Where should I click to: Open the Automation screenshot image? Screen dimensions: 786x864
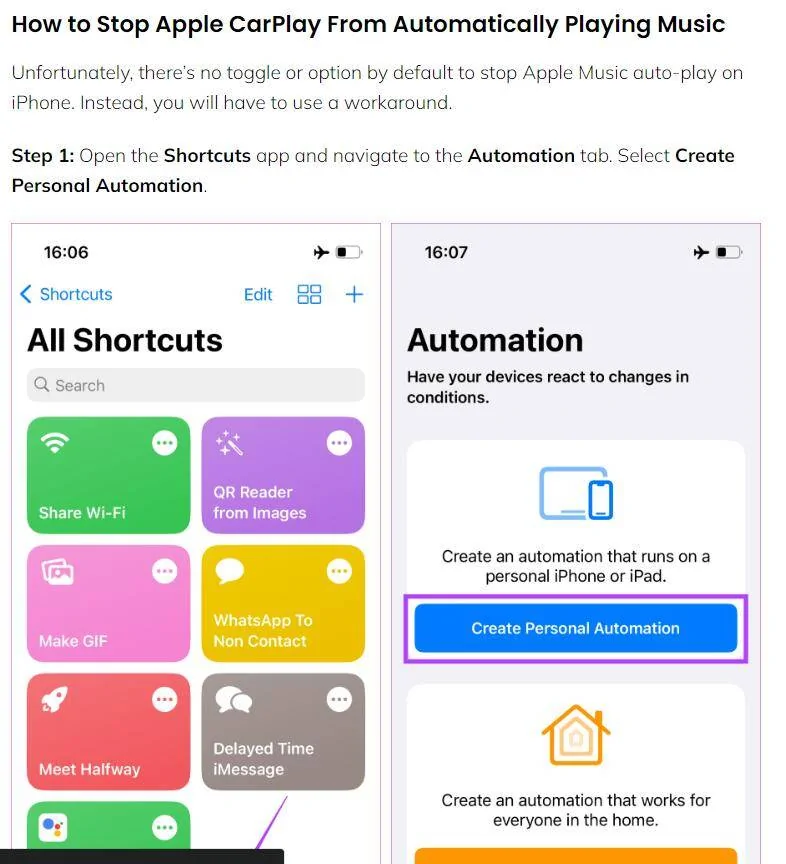point(575,540)
